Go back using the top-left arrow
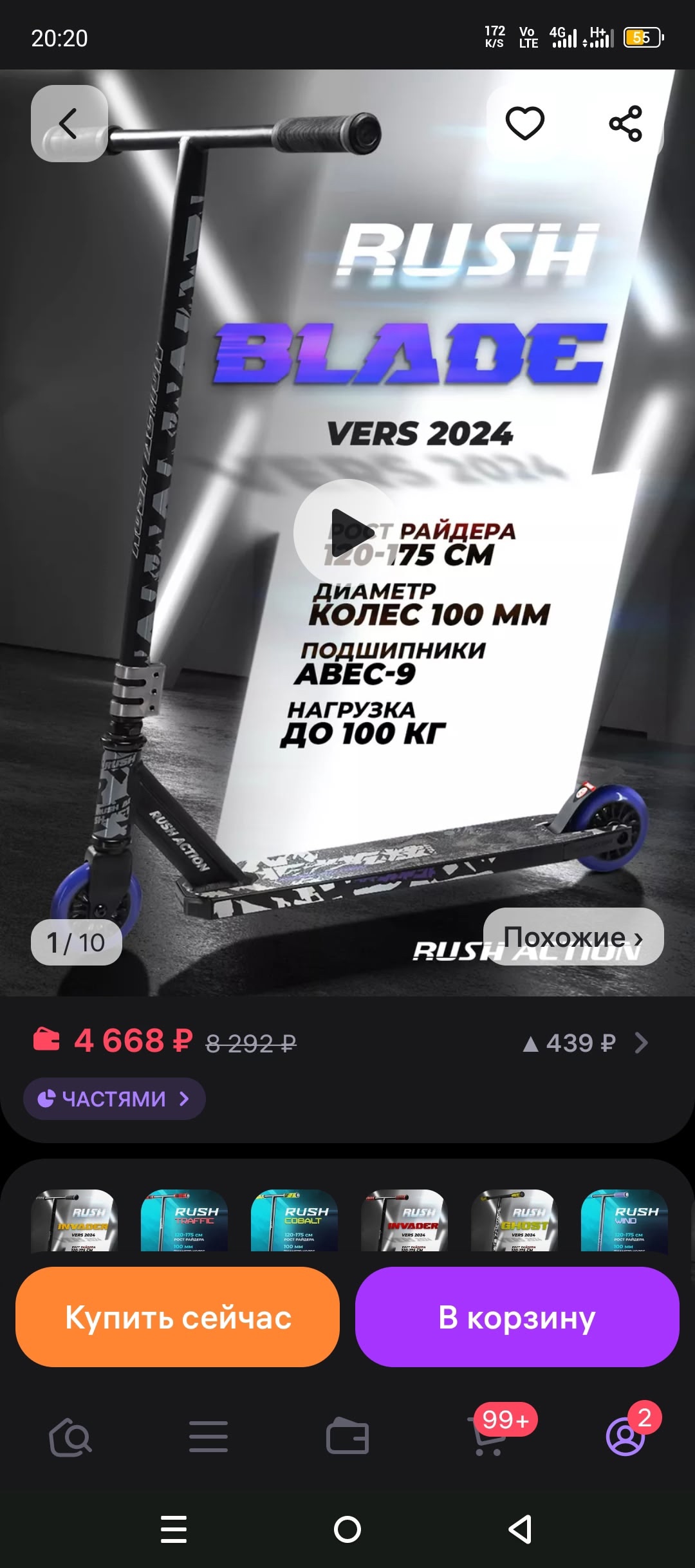The height and width of the screenshot is (1568, 695). (69, 123)
